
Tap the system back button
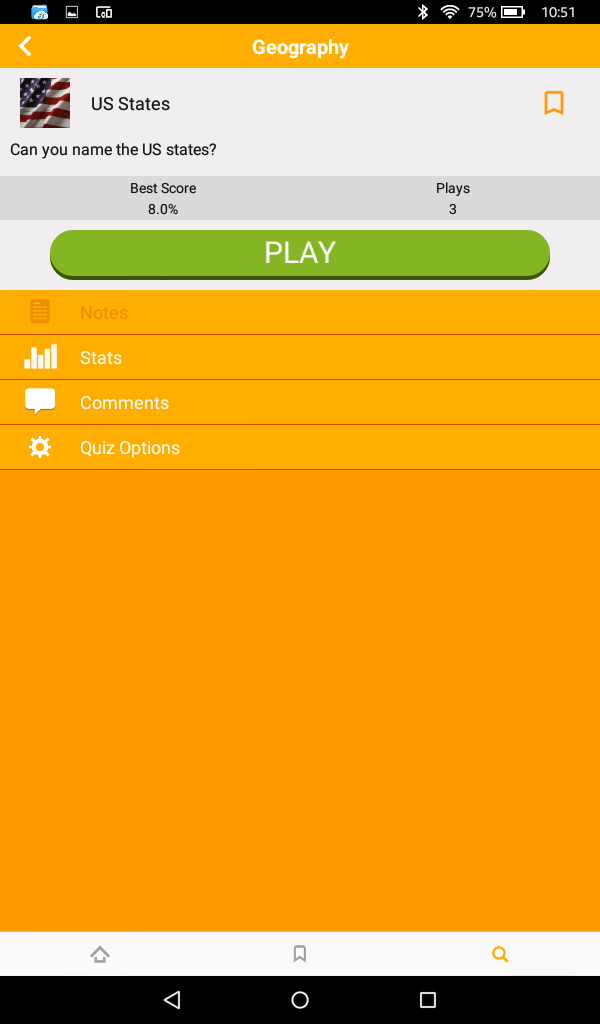click(x=172, y=1000)
